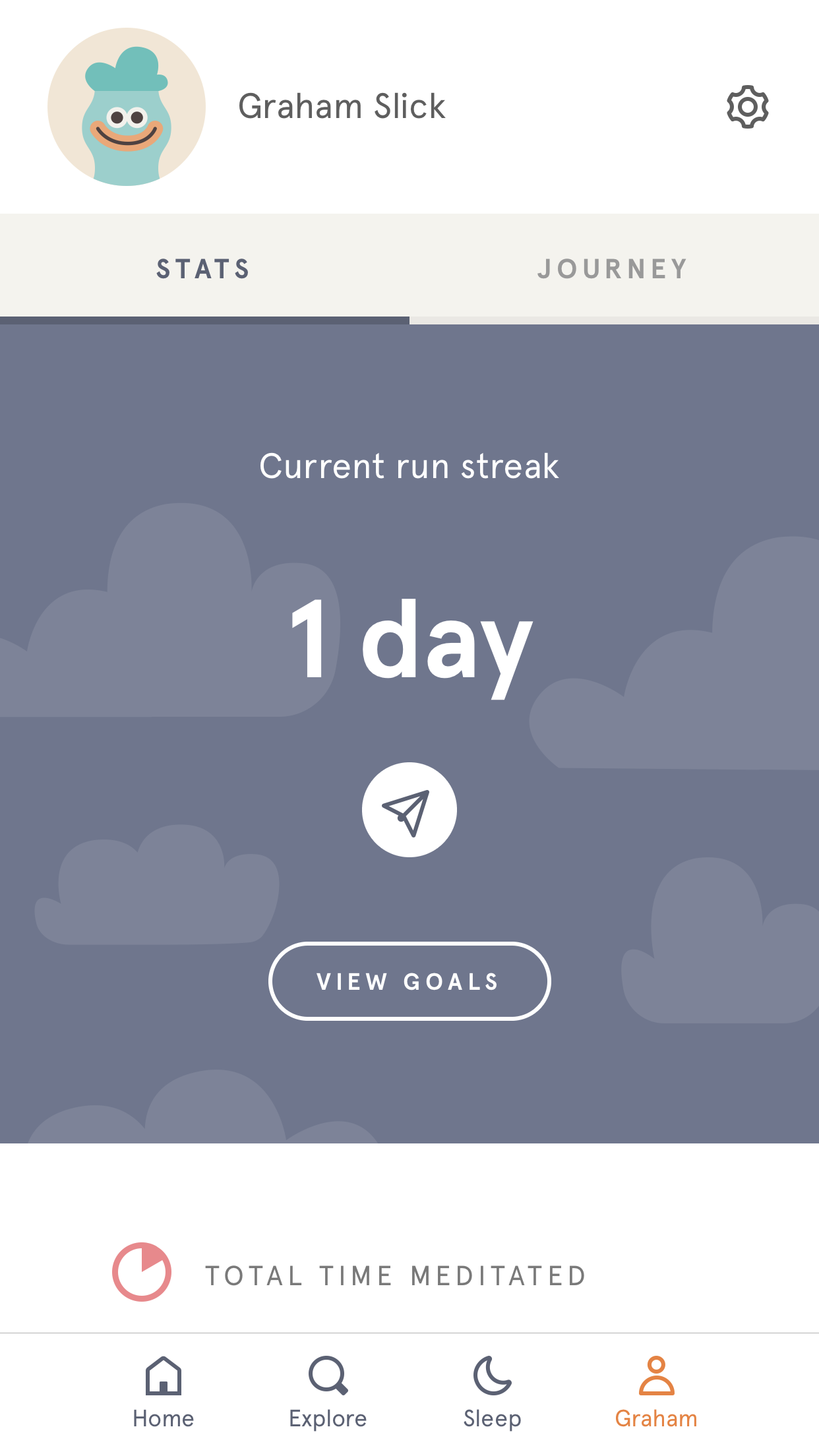Open View Goals

click(x=409, y=981)
